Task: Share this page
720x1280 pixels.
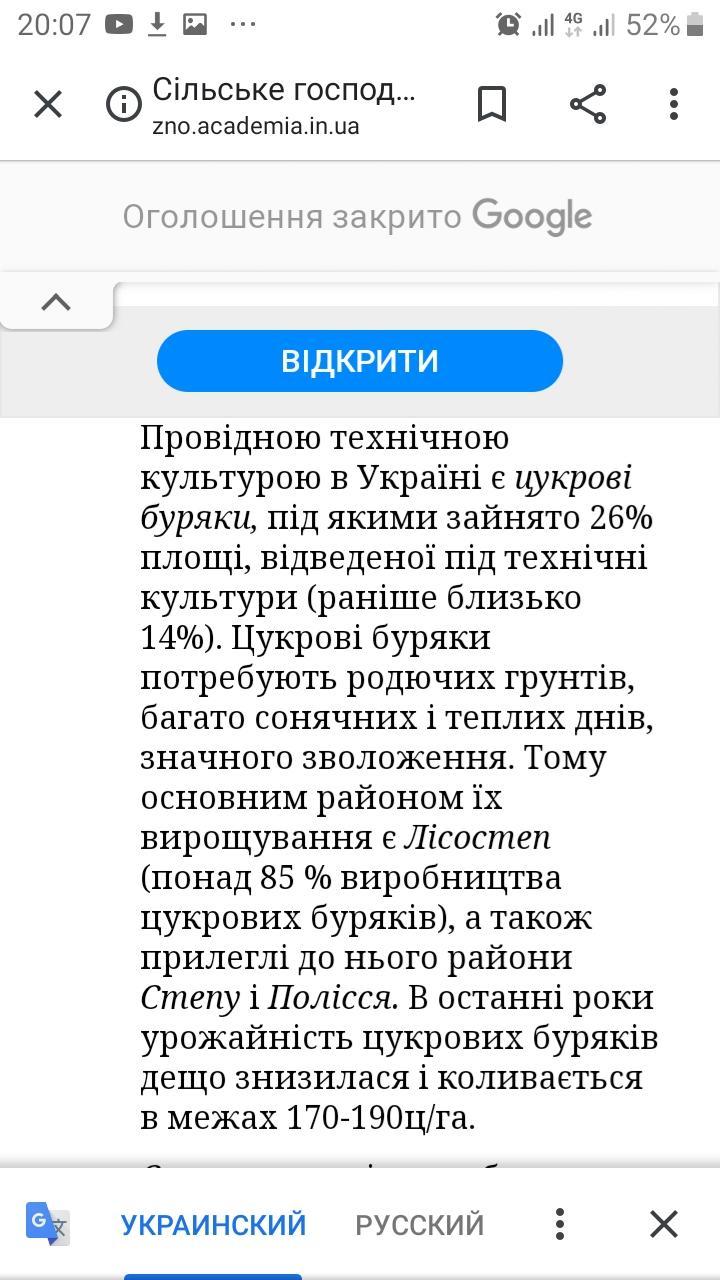Action: [x=588, y=104]
